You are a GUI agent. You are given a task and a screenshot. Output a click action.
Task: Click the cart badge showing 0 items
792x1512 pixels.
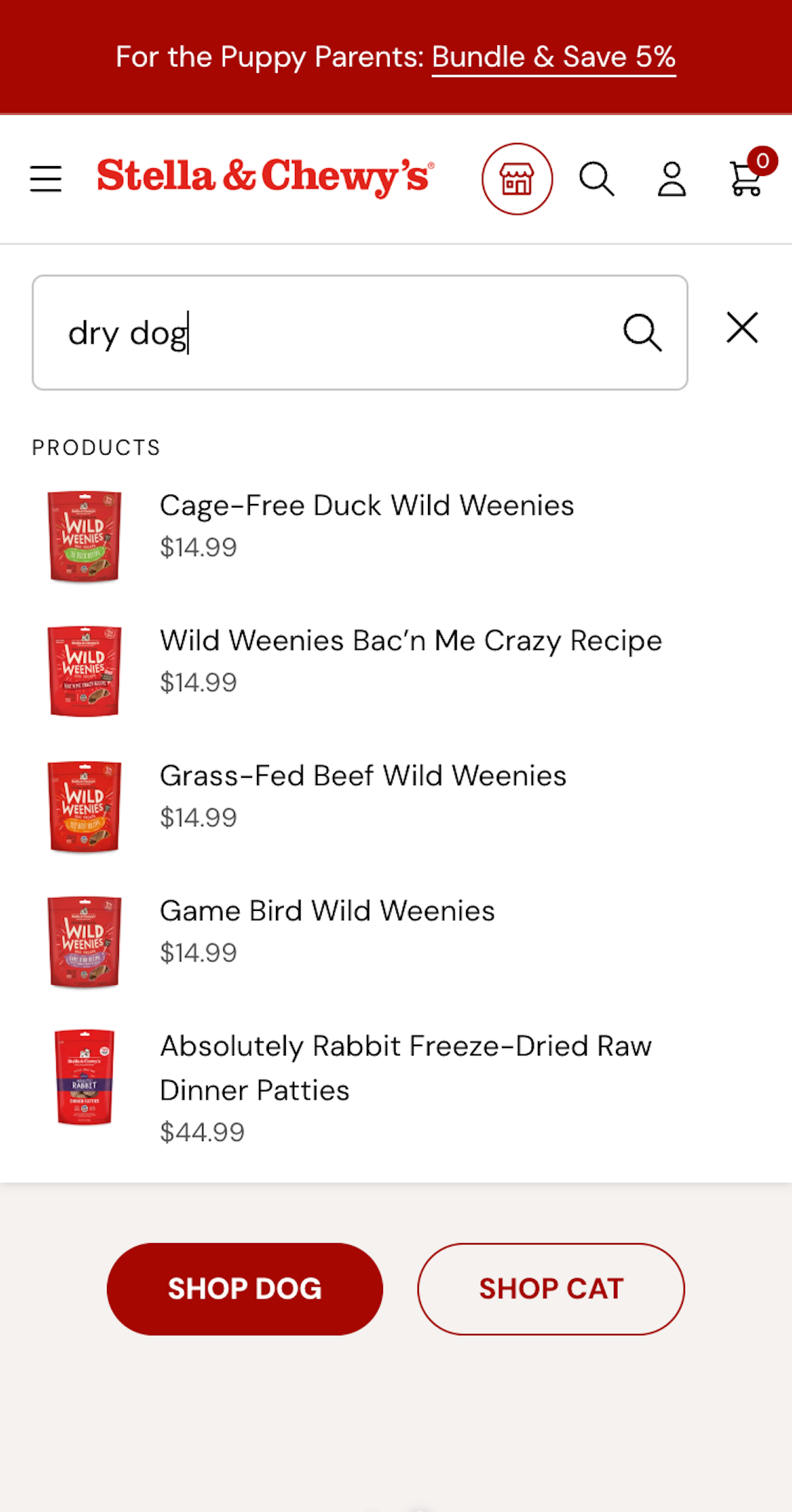click(x=764, y=162)
